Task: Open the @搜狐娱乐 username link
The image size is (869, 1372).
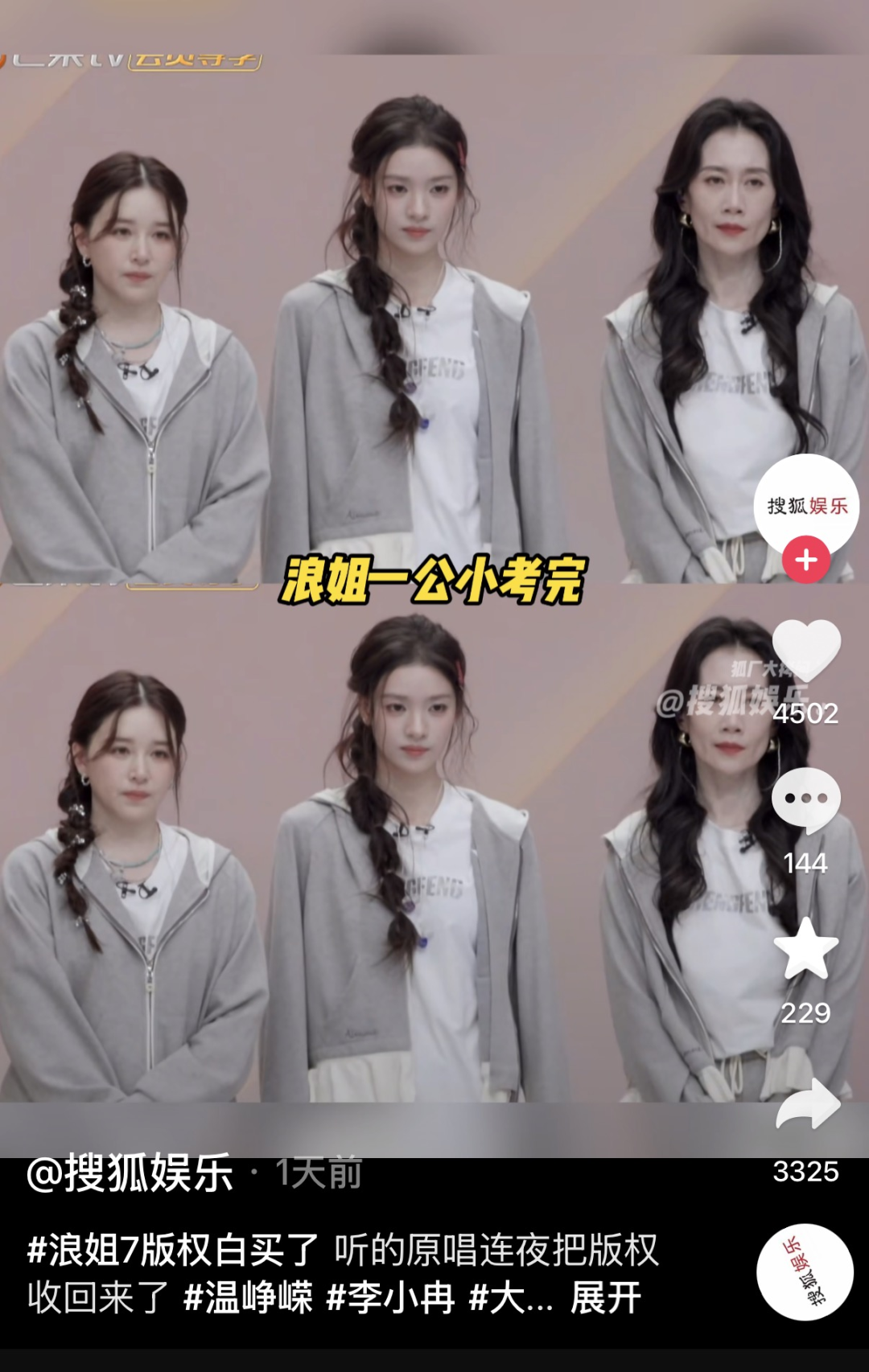Action: (130, 1173)
